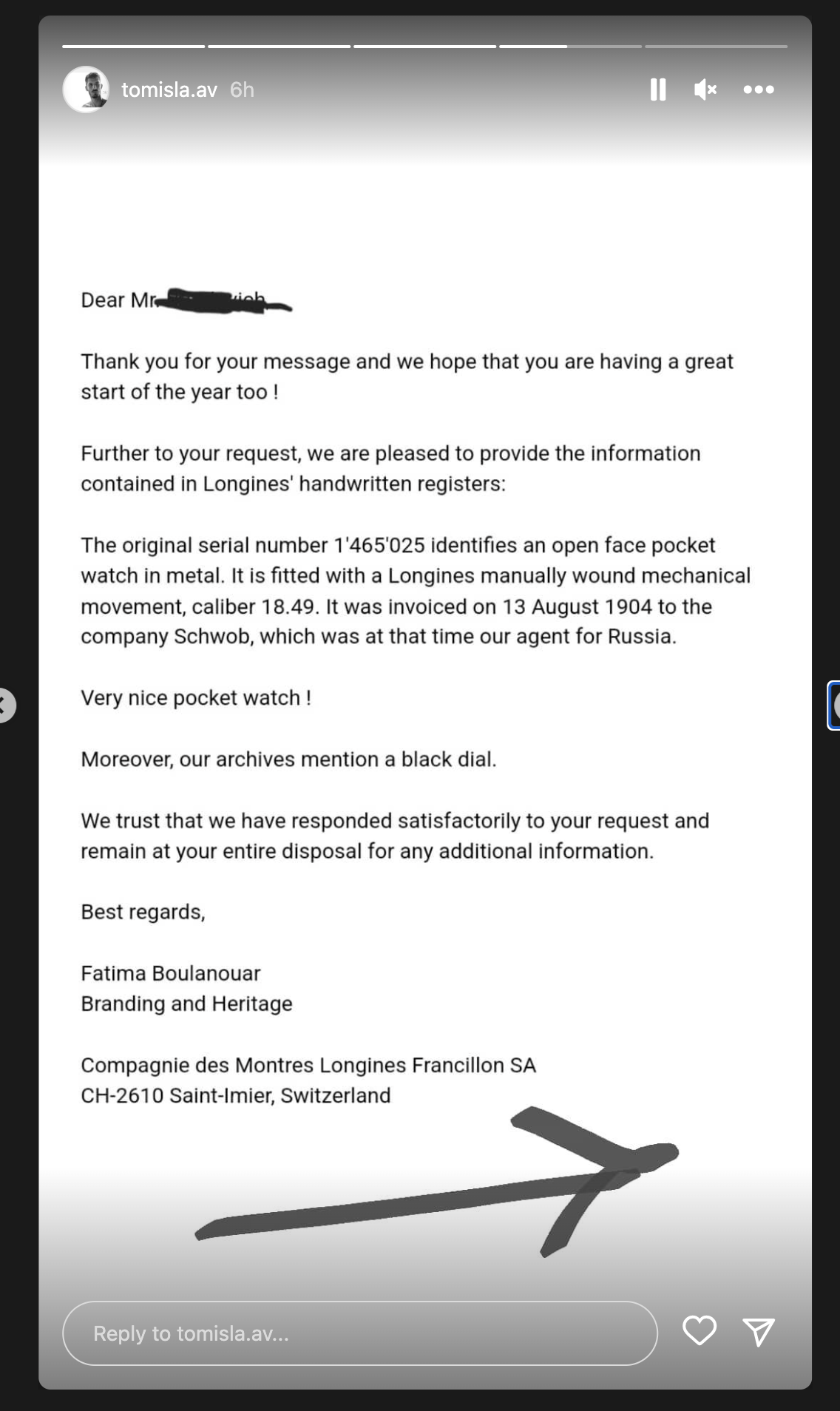
Task: Go to the previous story
Action: click(x=4, y=705)
